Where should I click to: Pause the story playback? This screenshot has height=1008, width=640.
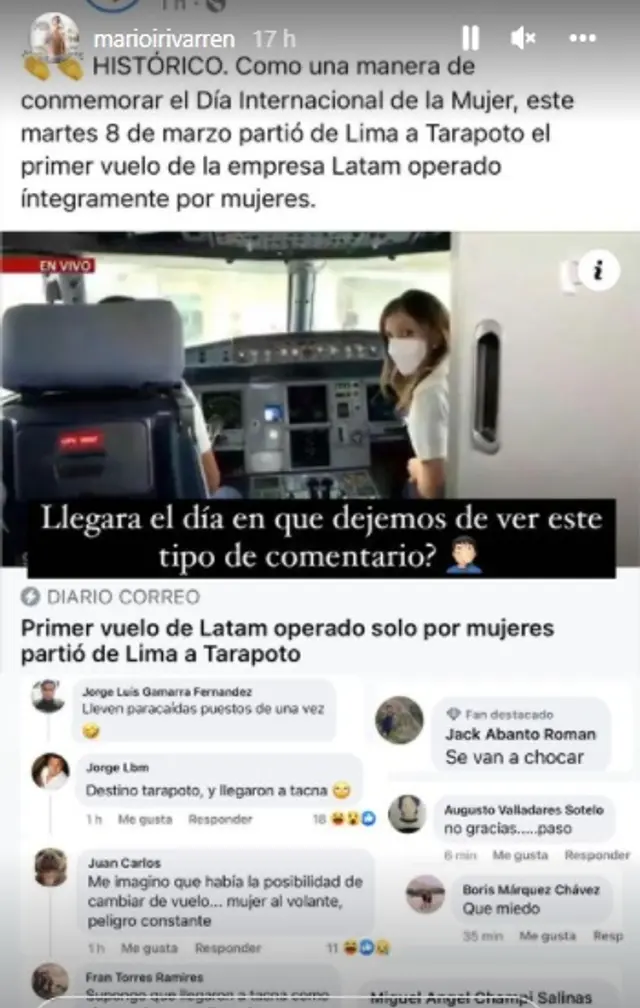(x=470, y=38)
